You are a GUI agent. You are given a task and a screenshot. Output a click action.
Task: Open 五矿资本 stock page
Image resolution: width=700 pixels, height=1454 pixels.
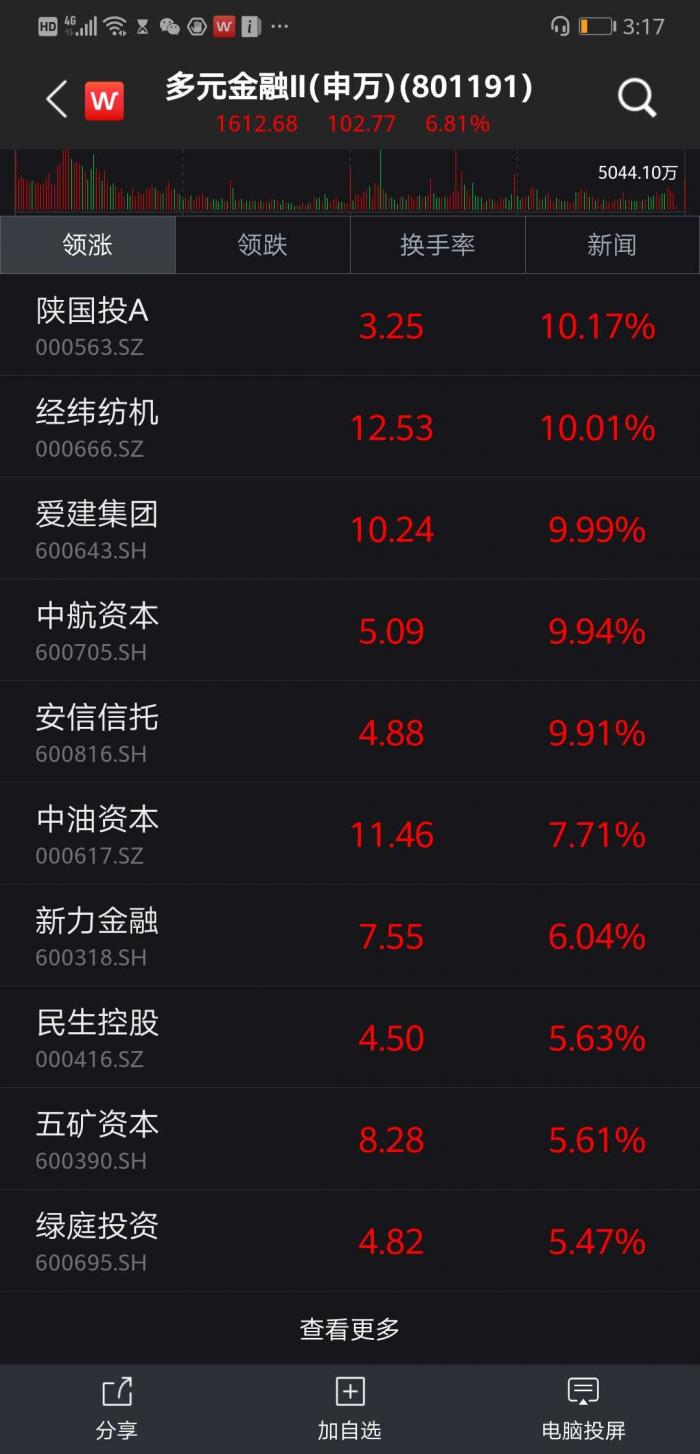tap(97, 1139)
